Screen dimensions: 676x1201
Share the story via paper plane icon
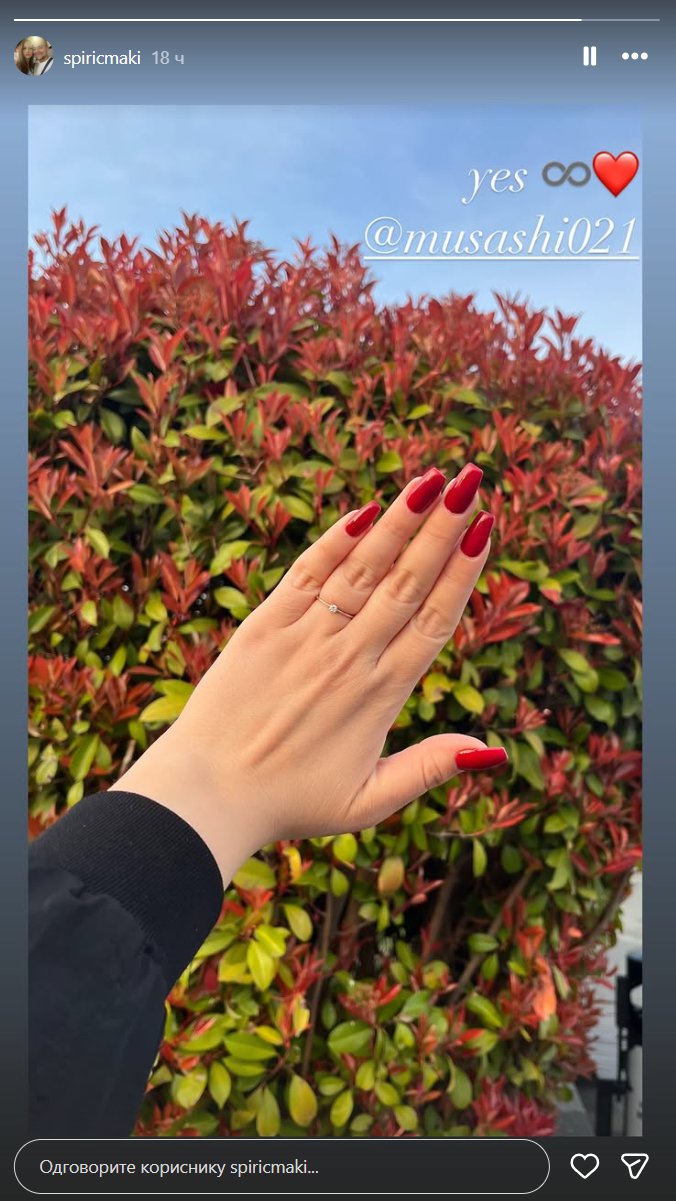coord(635,1166)
